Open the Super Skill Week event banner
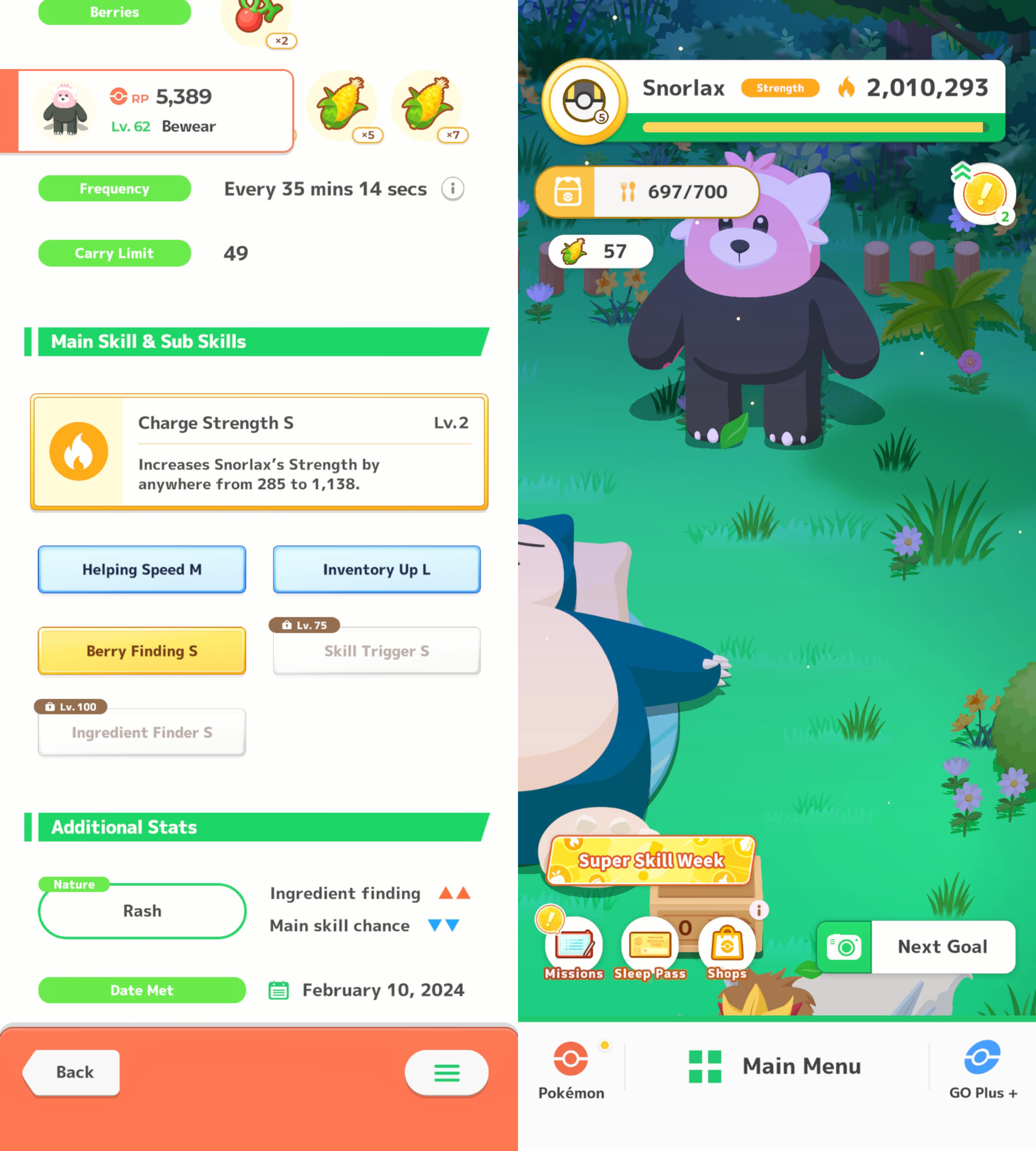1036x1151 pixels. (x=651, y=860)
